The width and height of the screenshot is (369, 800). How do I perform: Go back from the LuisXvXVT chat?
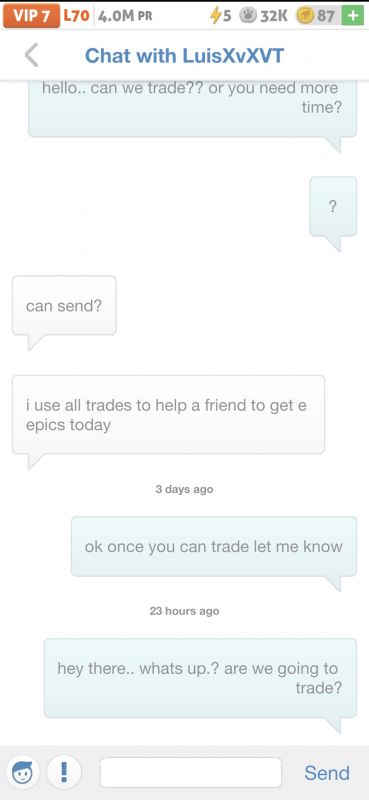point(31,55)
